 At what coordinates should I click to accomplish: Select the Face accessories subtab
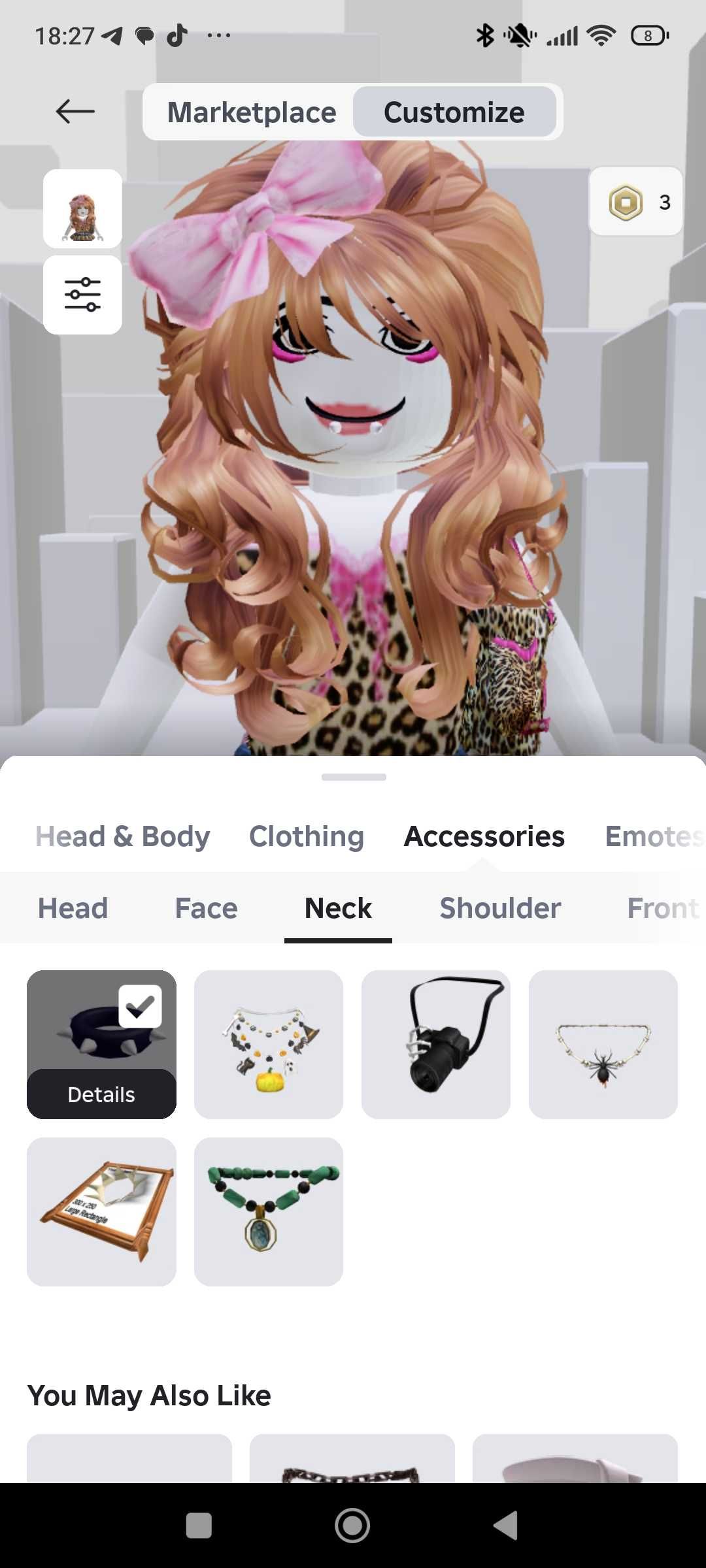coord(206,908)
